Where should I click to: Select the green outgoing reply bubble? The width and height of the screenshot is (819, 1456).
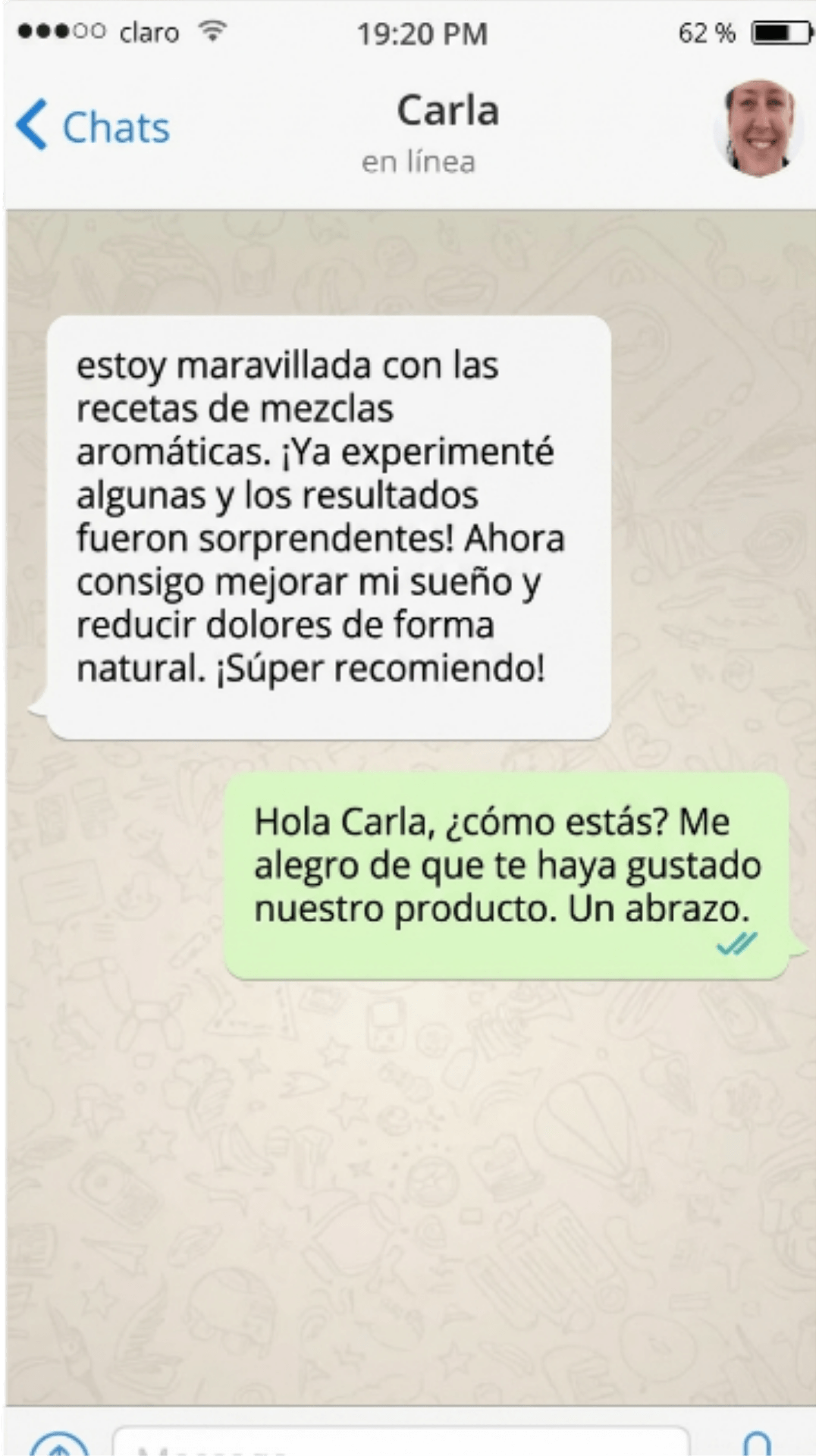tap(508, 872)
